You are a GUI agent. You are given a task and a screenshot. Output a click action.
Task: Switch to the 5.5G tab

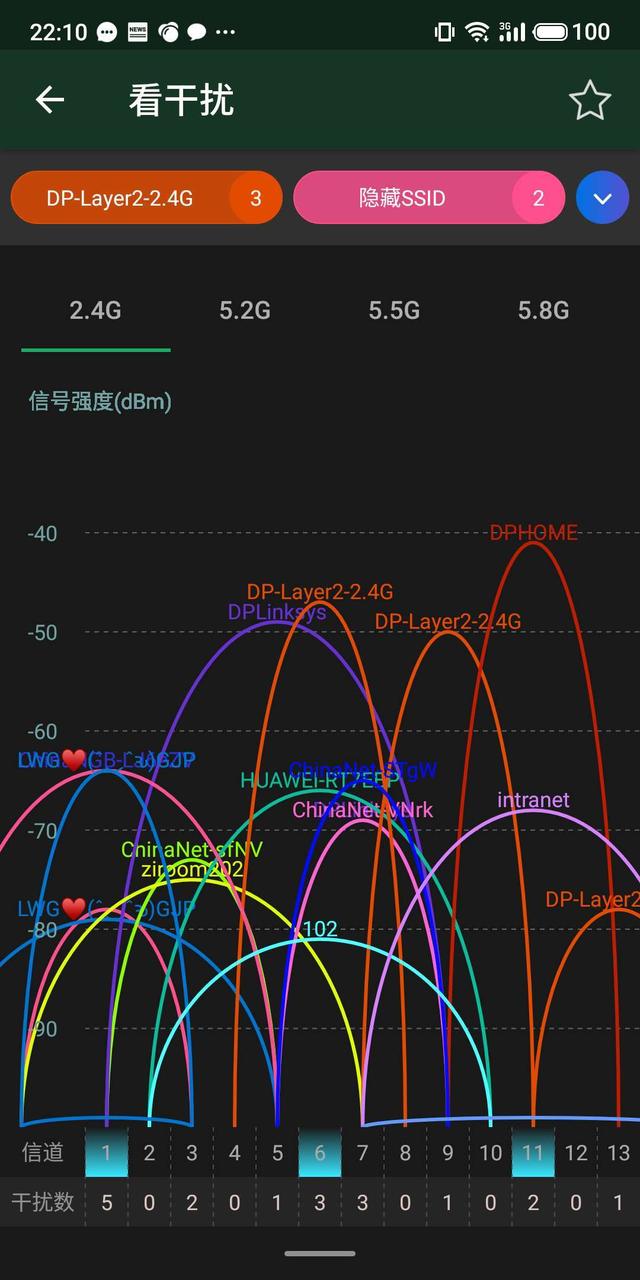click(394, 311)
